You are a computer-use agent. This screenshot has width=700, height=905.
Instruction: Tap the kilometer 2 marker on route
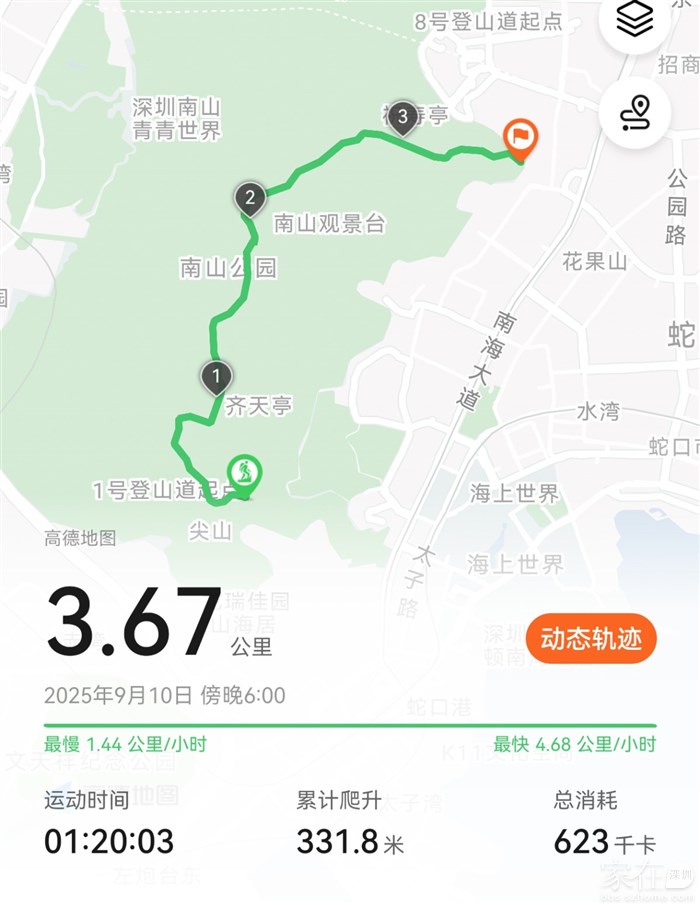click(x=249, y=197)
